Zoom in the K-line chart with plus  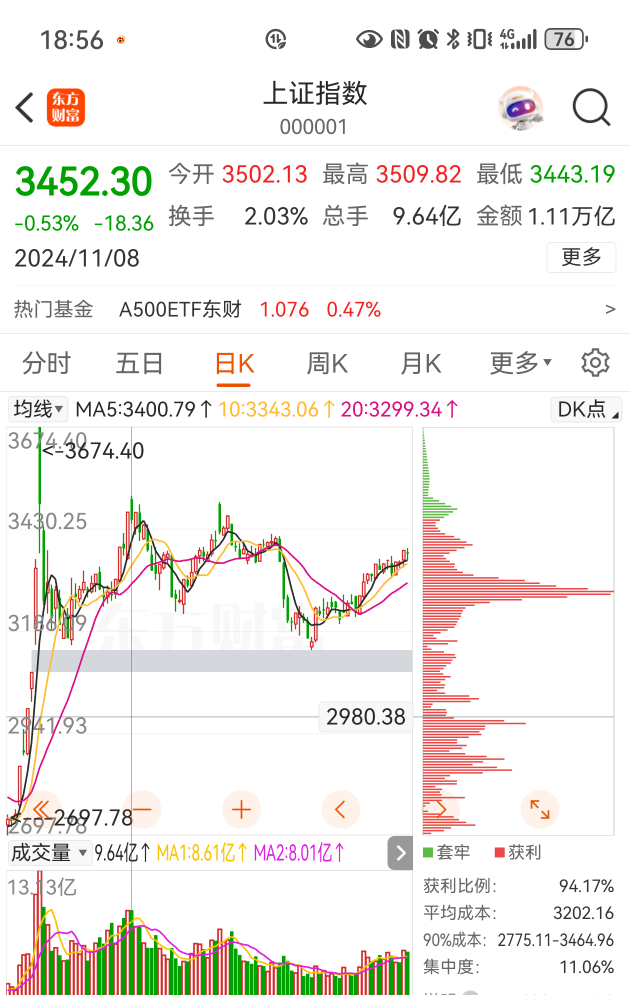pyautogui.click(x=241, y=808)
